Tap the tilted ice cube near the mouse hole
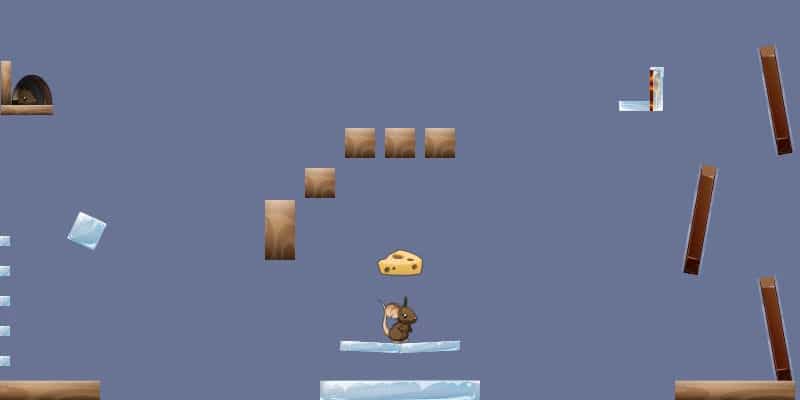Screen dimensions: 800x400 86,230
